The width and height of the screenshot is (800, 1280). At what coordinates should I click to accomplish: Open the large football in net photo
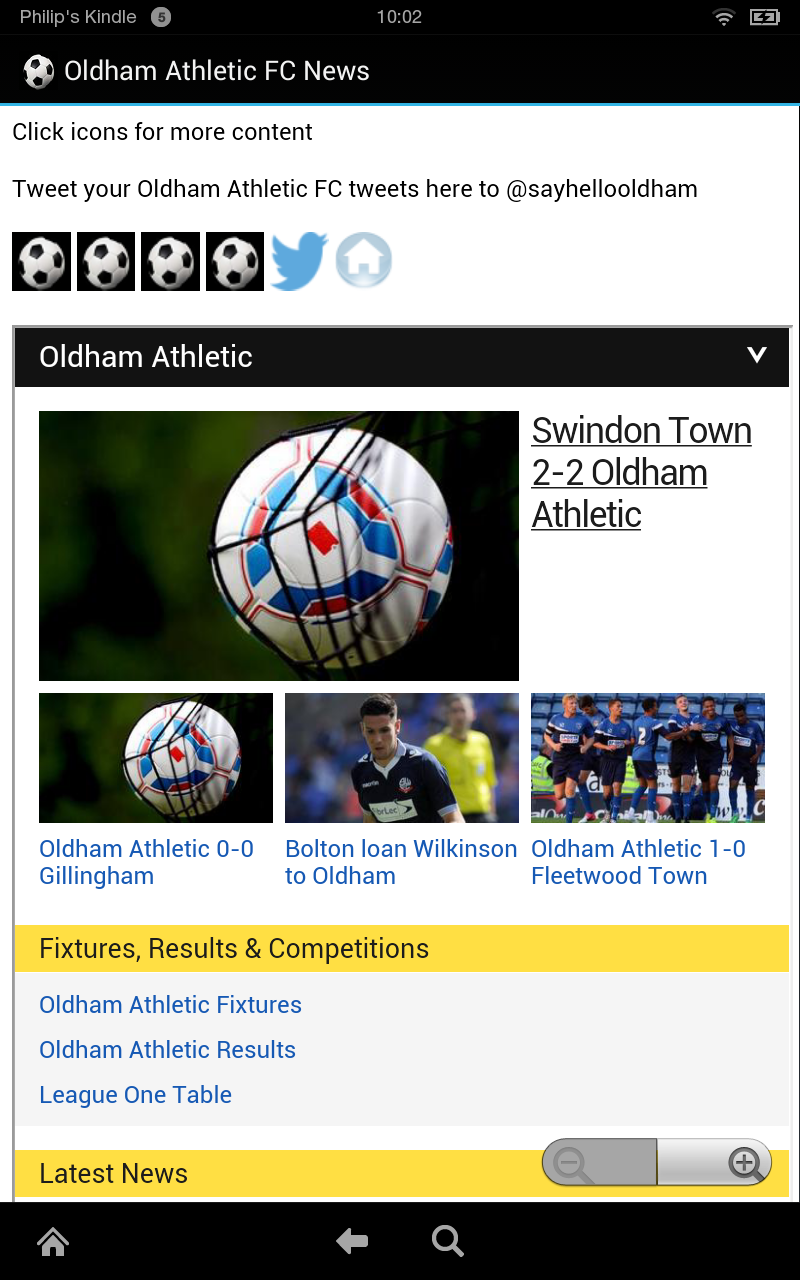click(x=278, y=546)
